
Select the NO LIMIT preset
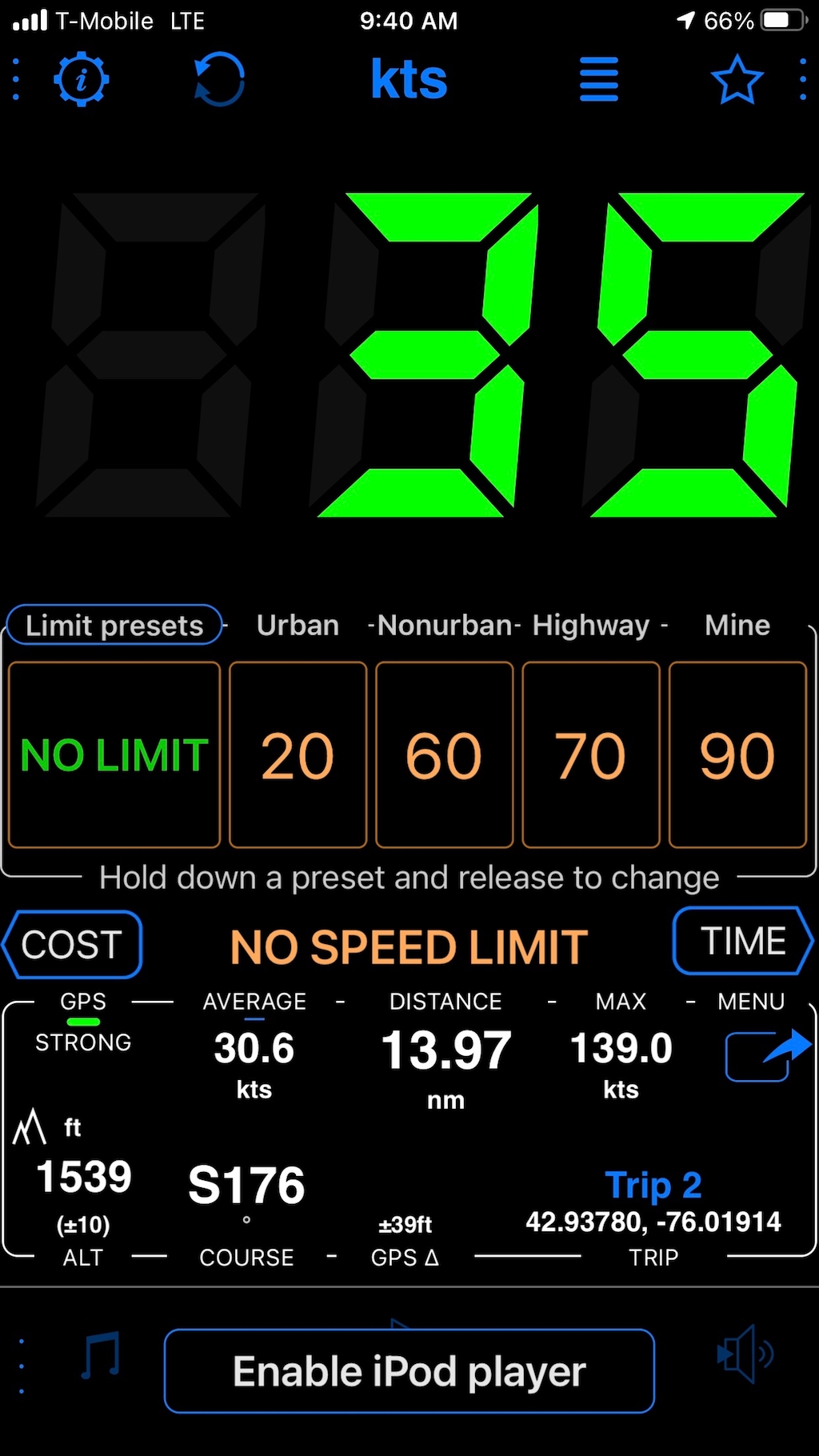pos(114,754)
